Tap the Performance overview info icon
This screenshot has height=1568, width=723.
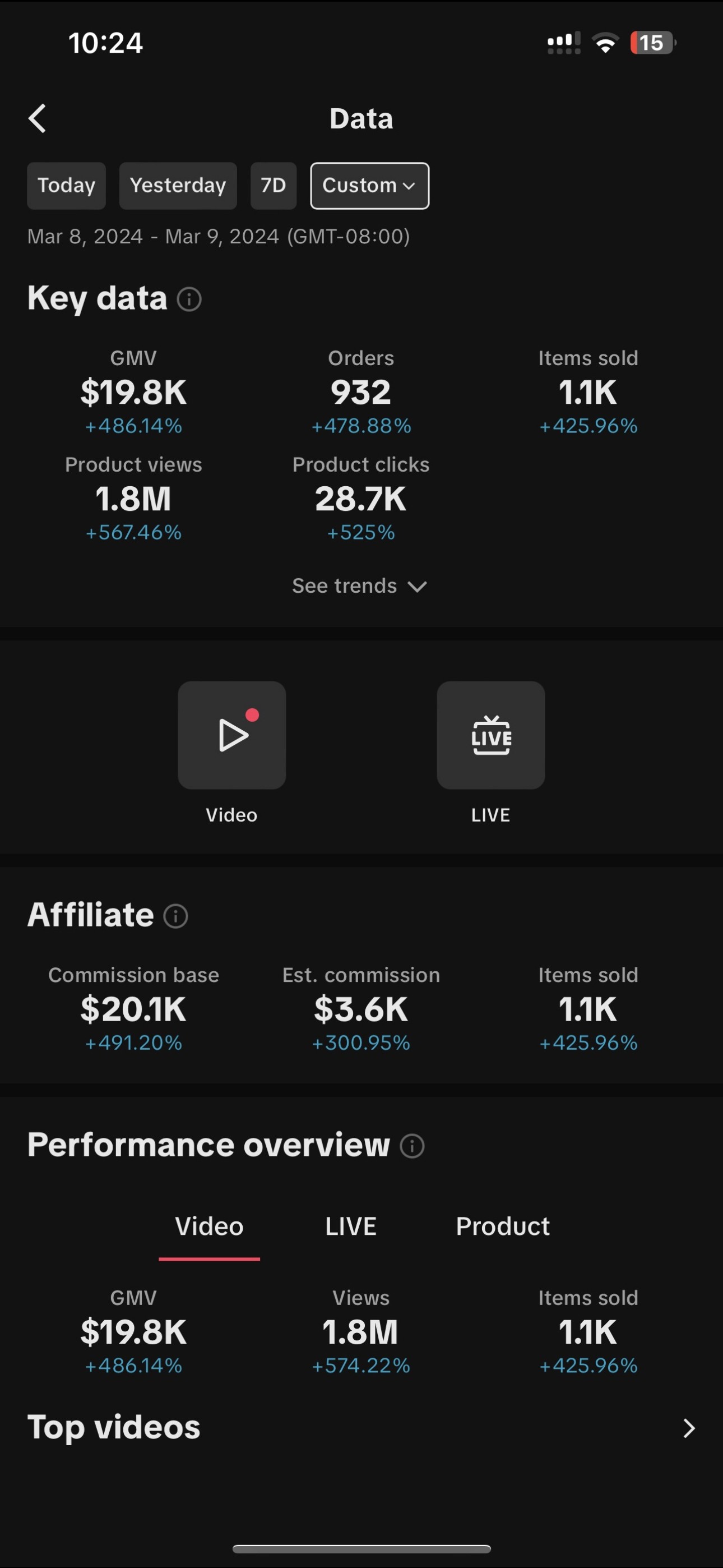[x=412, y=1146]
